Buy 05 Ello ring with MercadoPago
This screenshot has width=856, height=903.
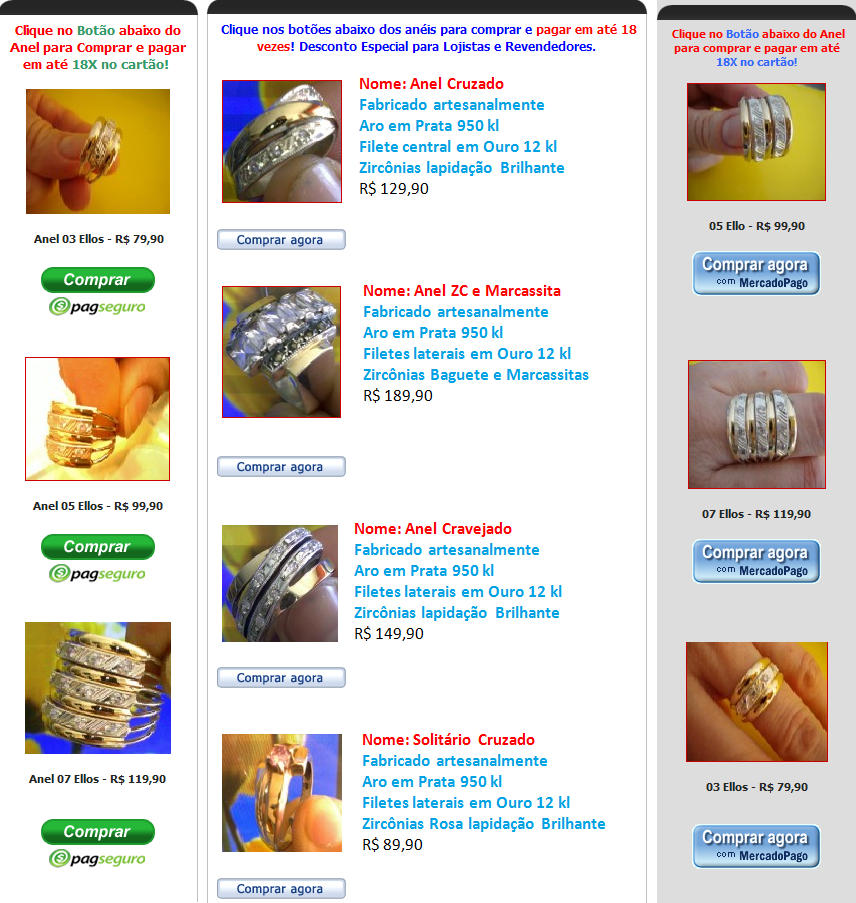(756, 273)
